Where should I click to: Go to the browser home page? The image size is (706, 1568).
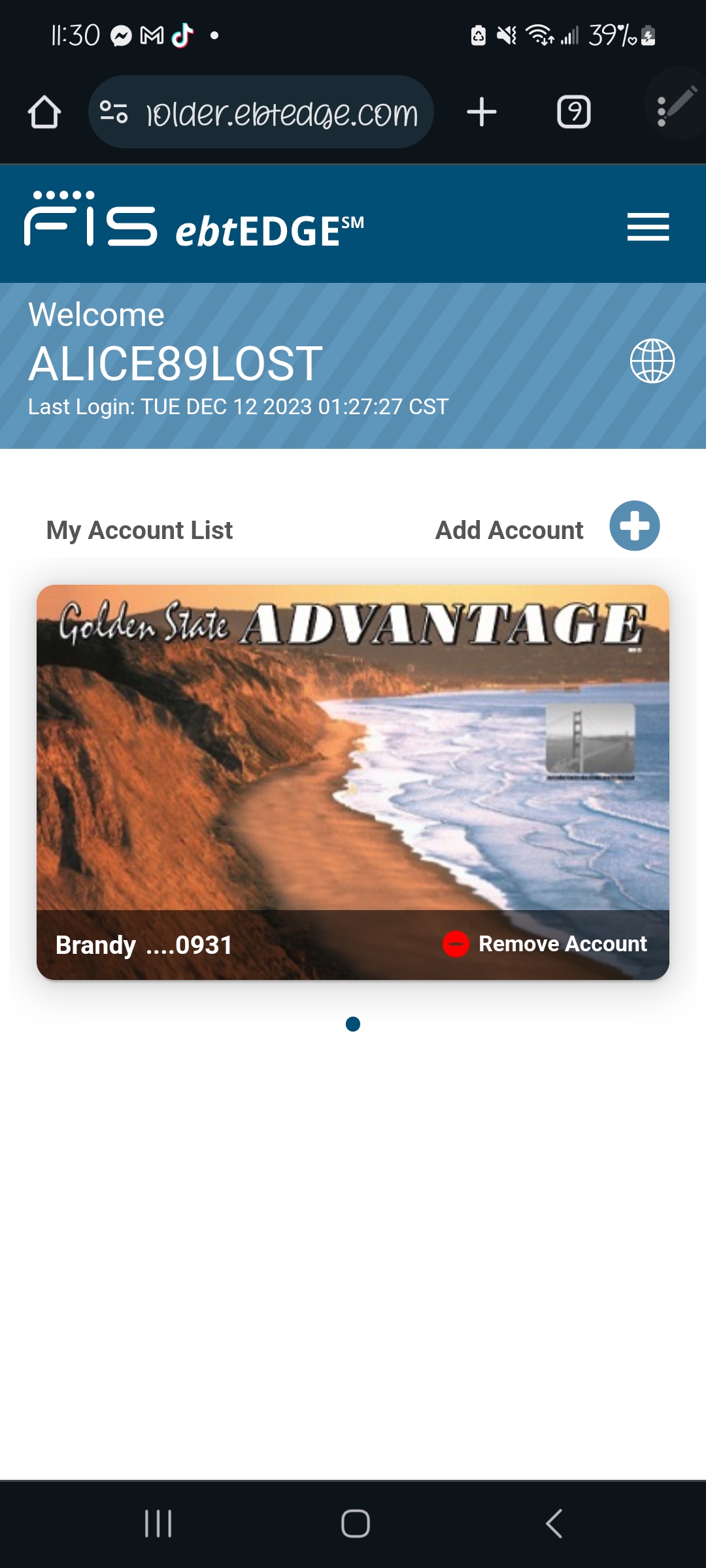(44, 112)
